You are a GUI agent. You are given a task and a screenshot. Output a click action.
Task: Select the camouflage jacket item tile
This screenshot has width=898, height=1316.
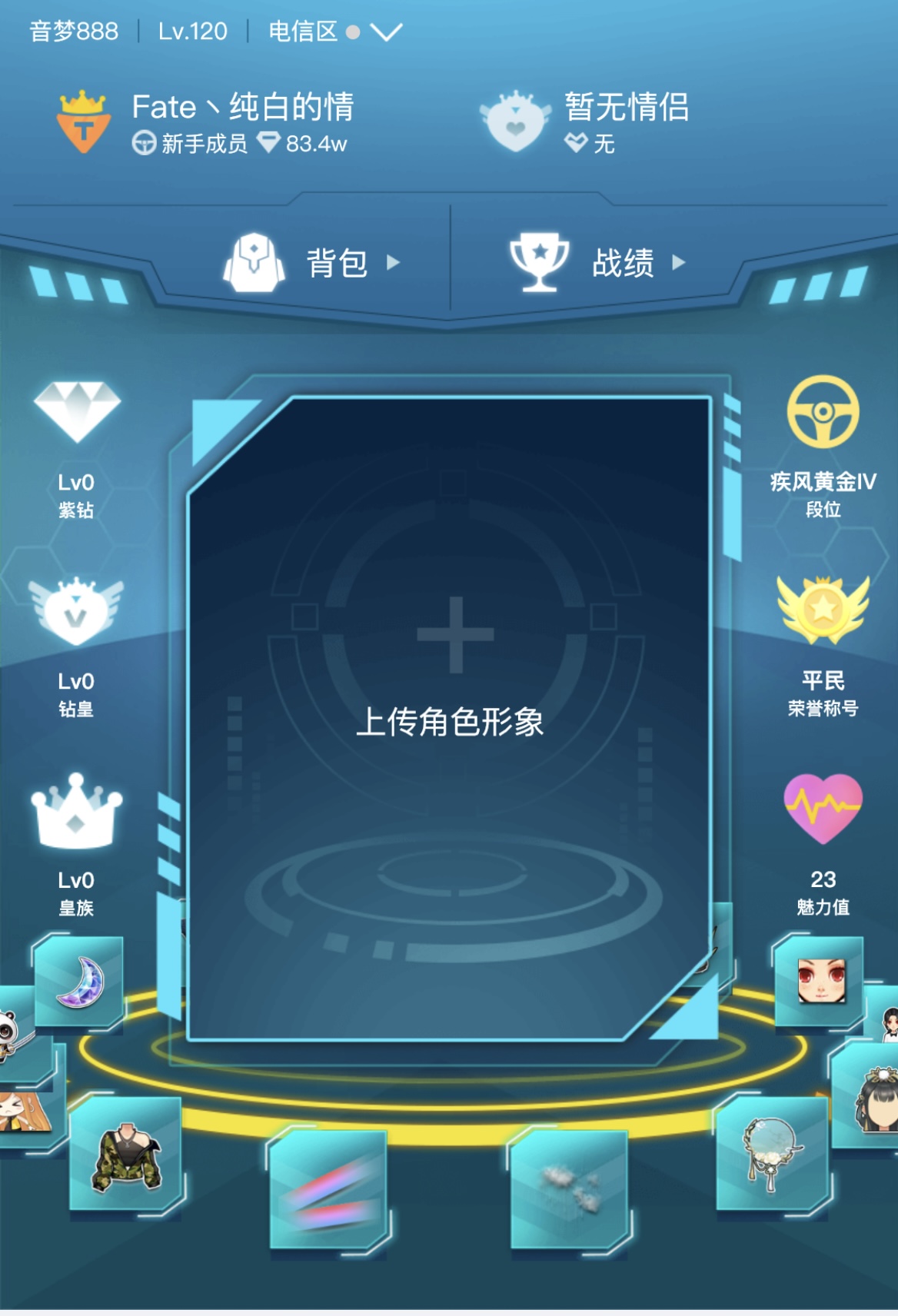tap(127, 1158)
